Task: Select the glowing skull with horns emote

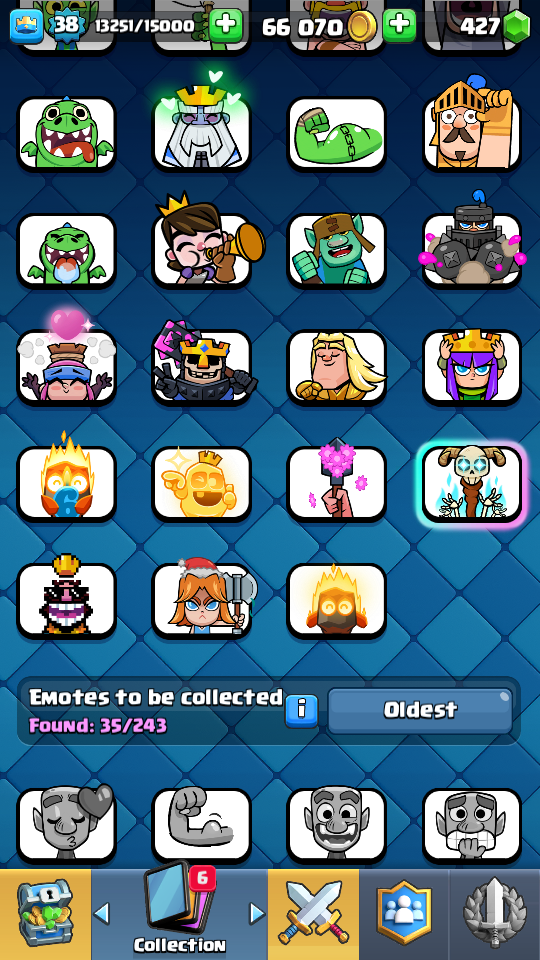Action: (471, 484)
